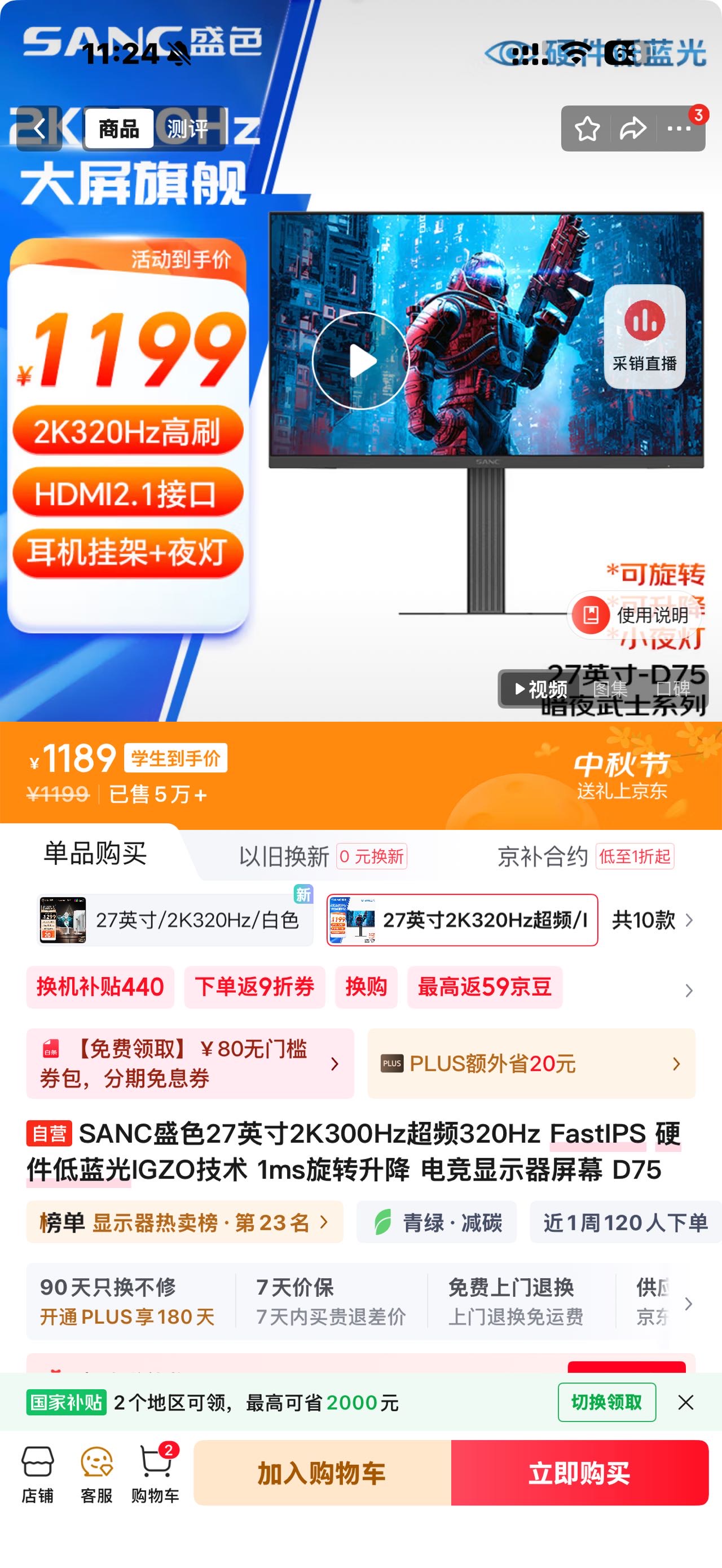Share this product page

[x=633, y=129]
